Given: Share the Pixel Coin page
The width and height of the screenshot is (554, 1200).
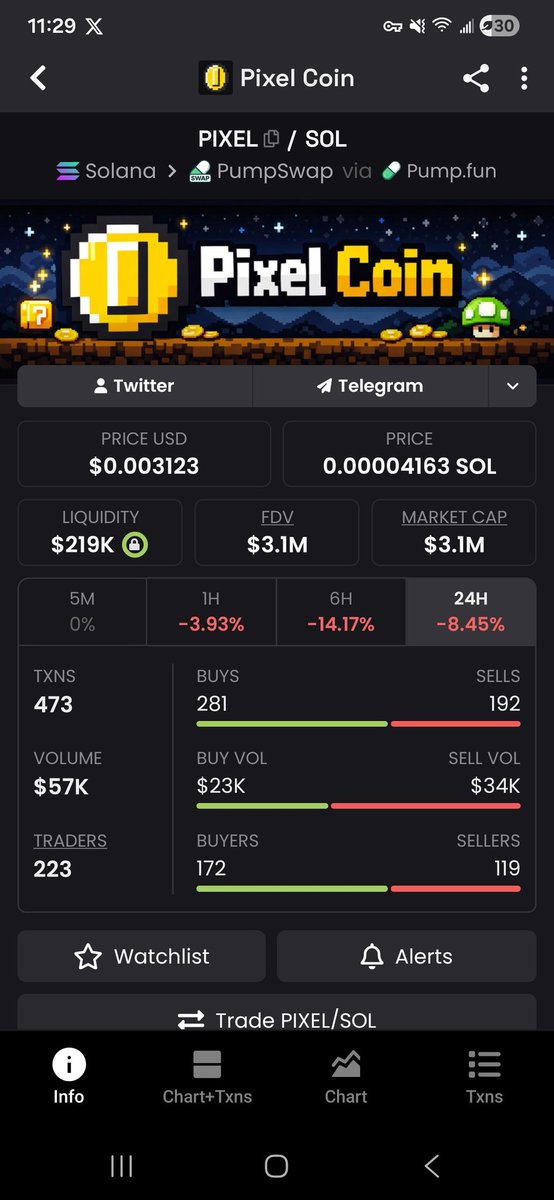Looking at the screenshot, I should click(476, 78).
